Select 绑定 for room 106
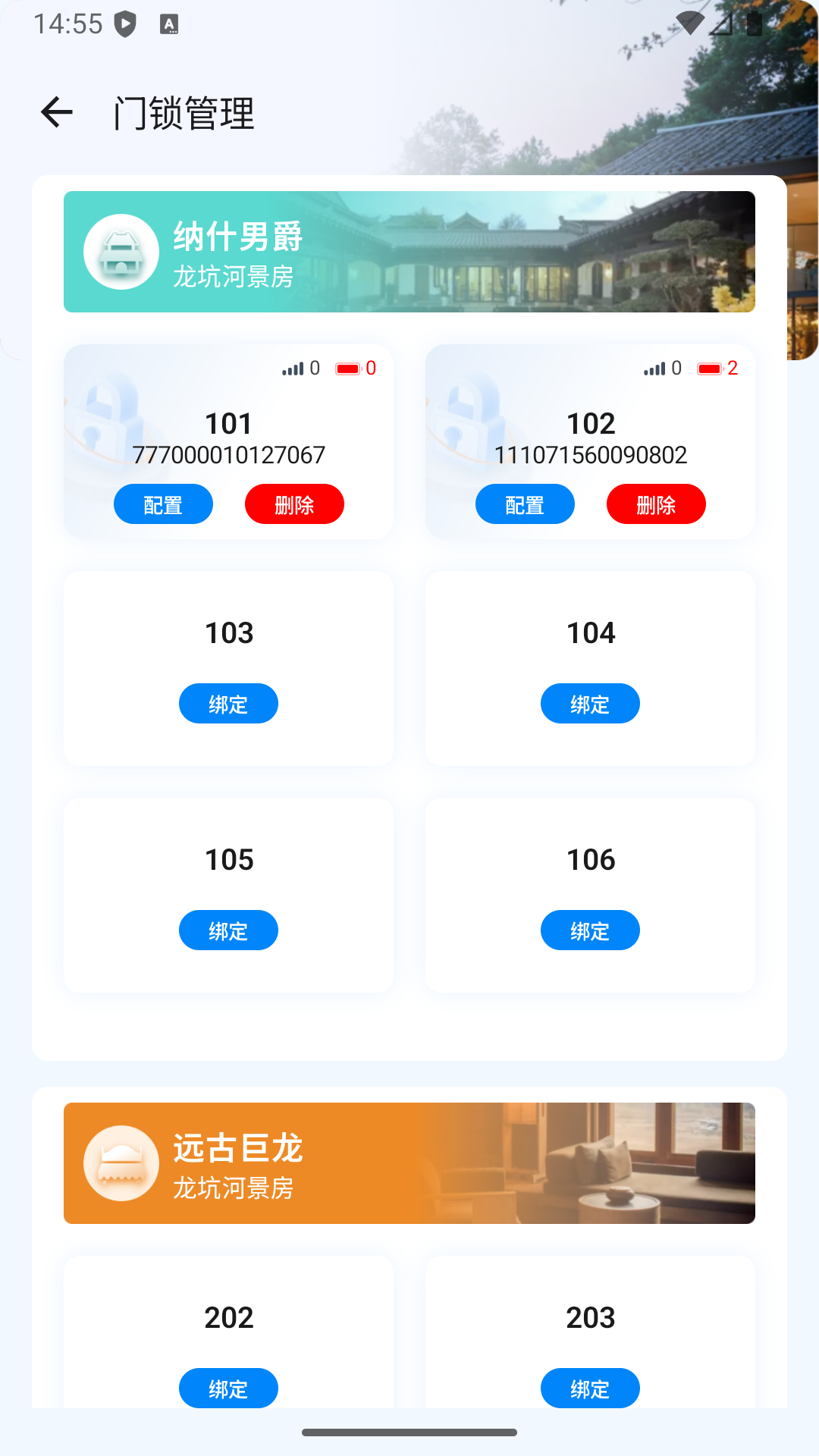Screen dimensions: 819x1456 point(590,930)
